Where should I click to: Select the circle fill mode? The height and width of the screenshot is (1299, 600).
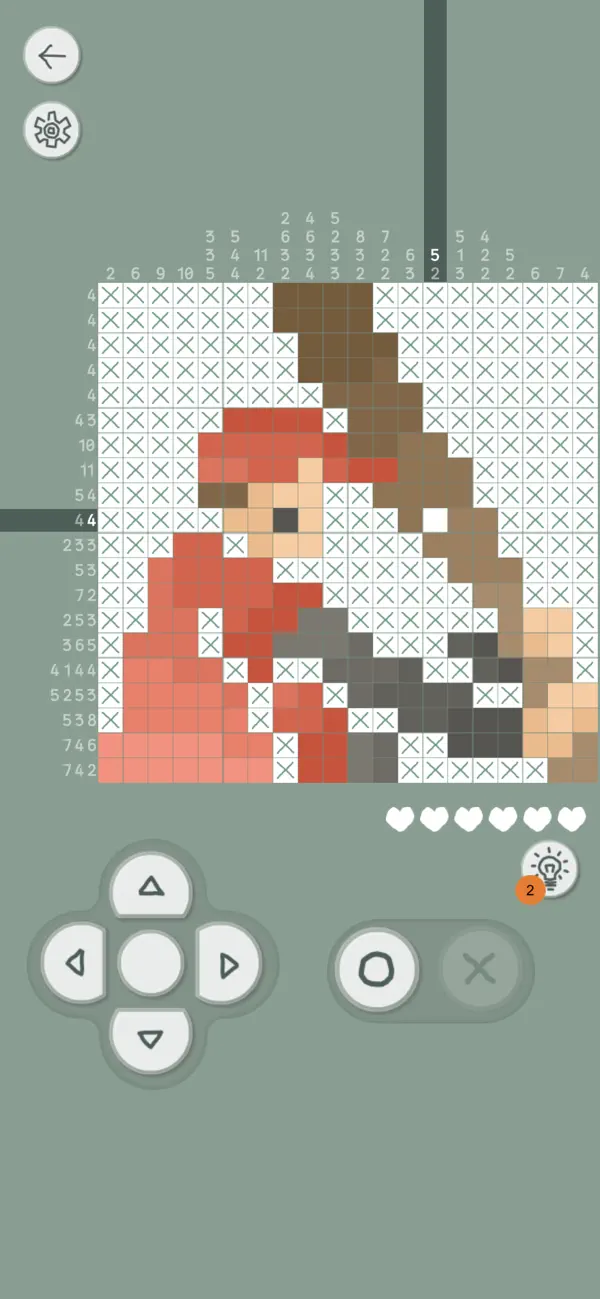tap(378, 968)
